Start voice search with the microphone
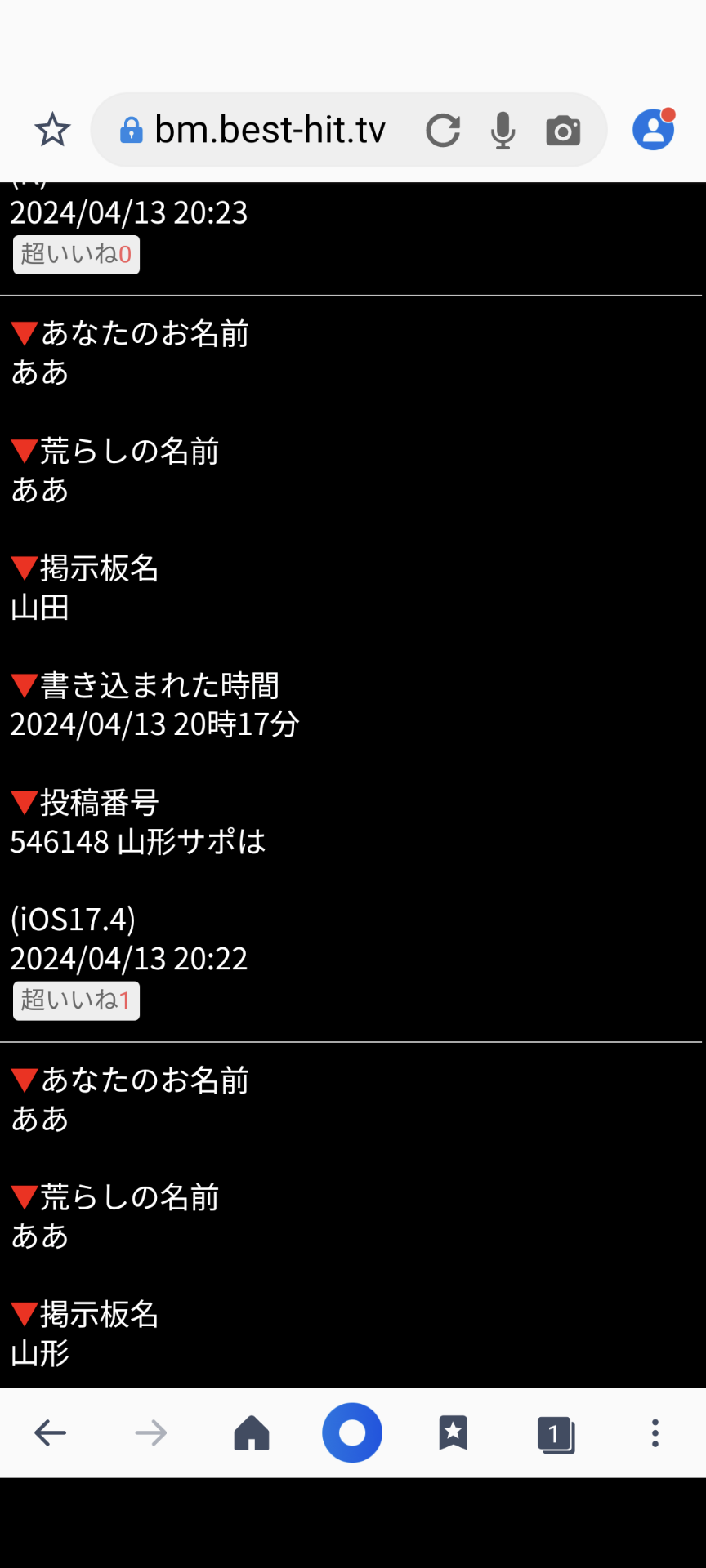706x1568 pixels. pos(503,130)
